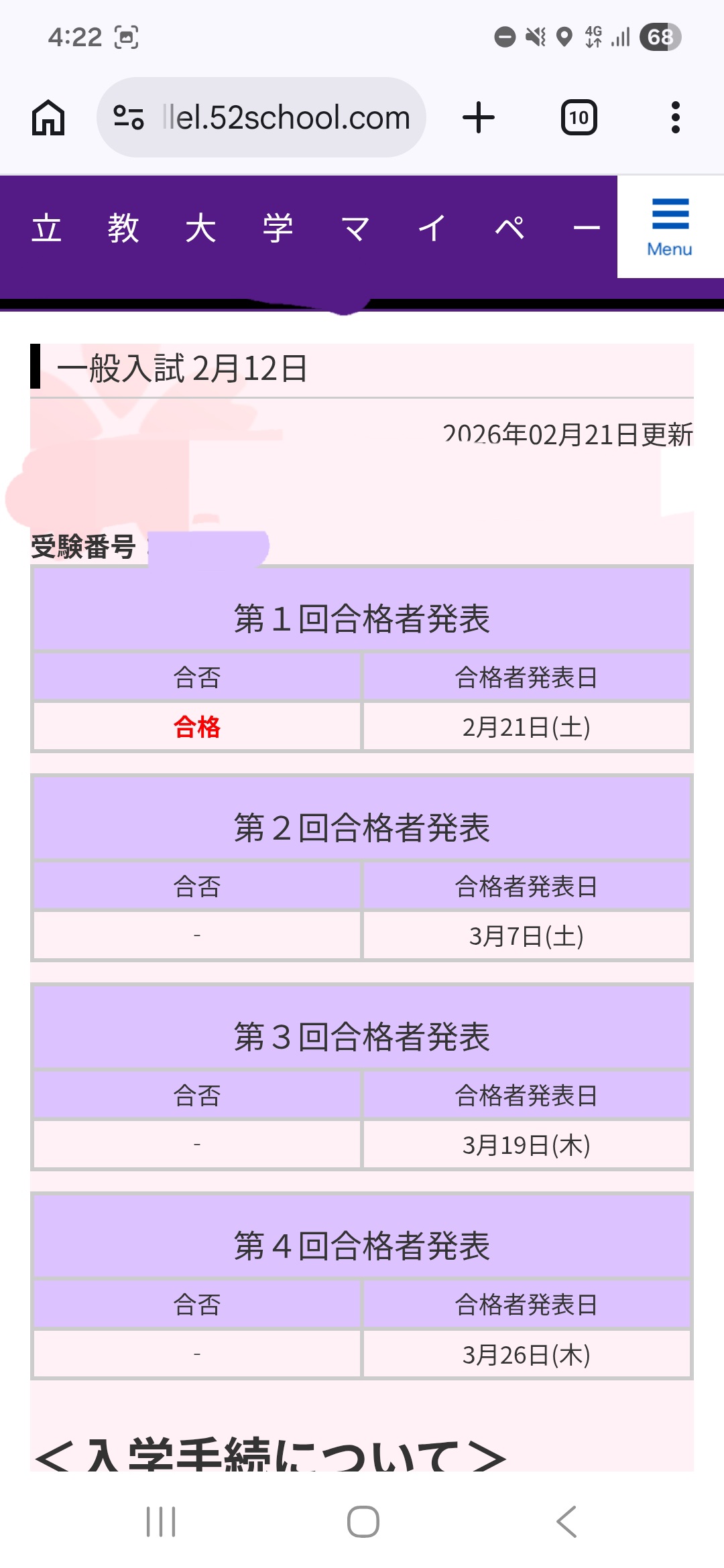Open recent apps from the navigation bar

pyautogui.click(x=161, y=1521)
